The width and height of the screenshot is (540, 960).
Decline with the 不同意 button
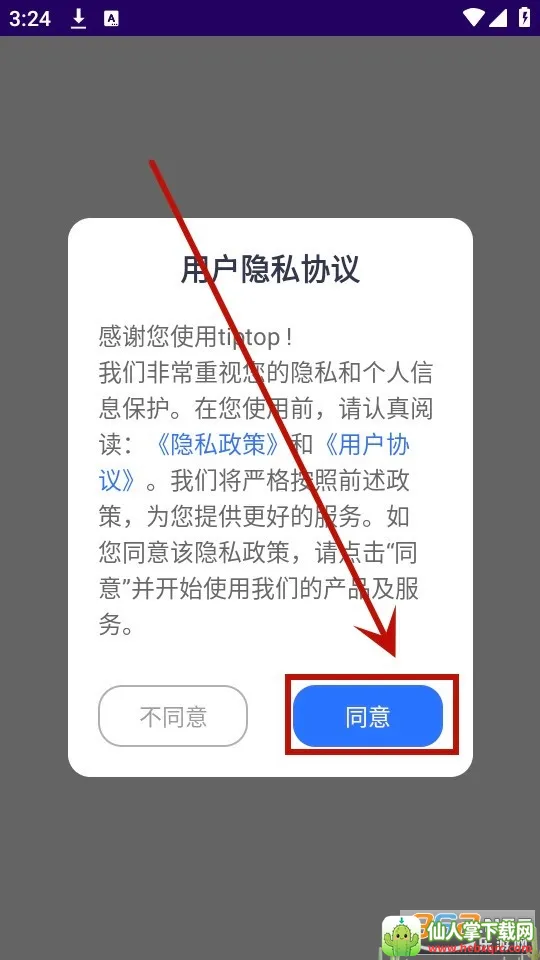click(x=173, y=716)
